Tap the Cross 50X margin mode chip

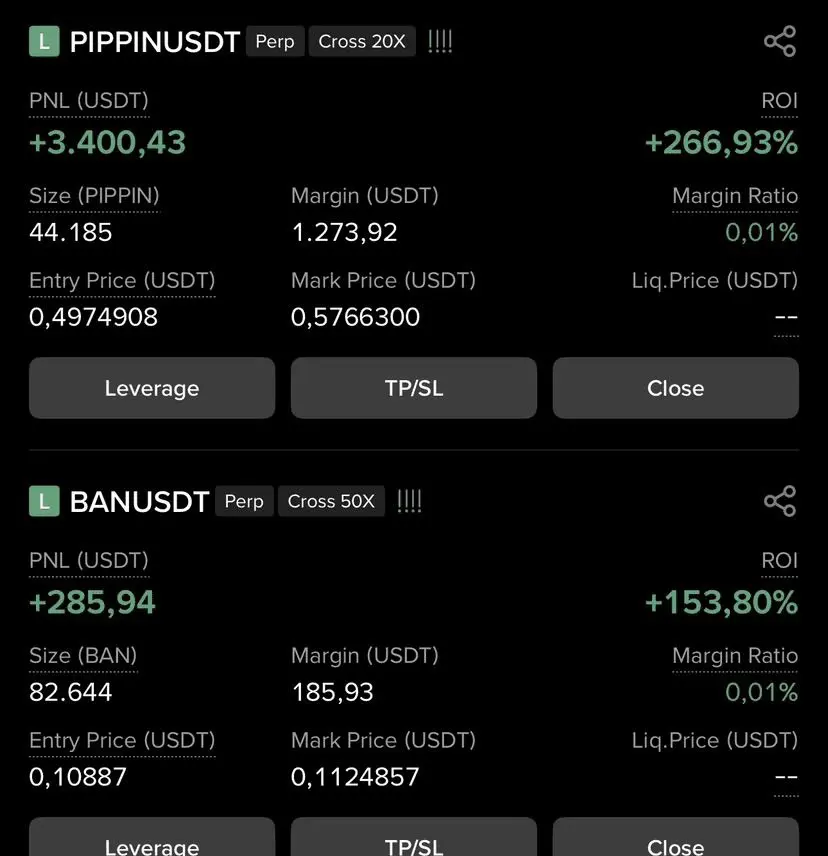[x=331, y=501]
